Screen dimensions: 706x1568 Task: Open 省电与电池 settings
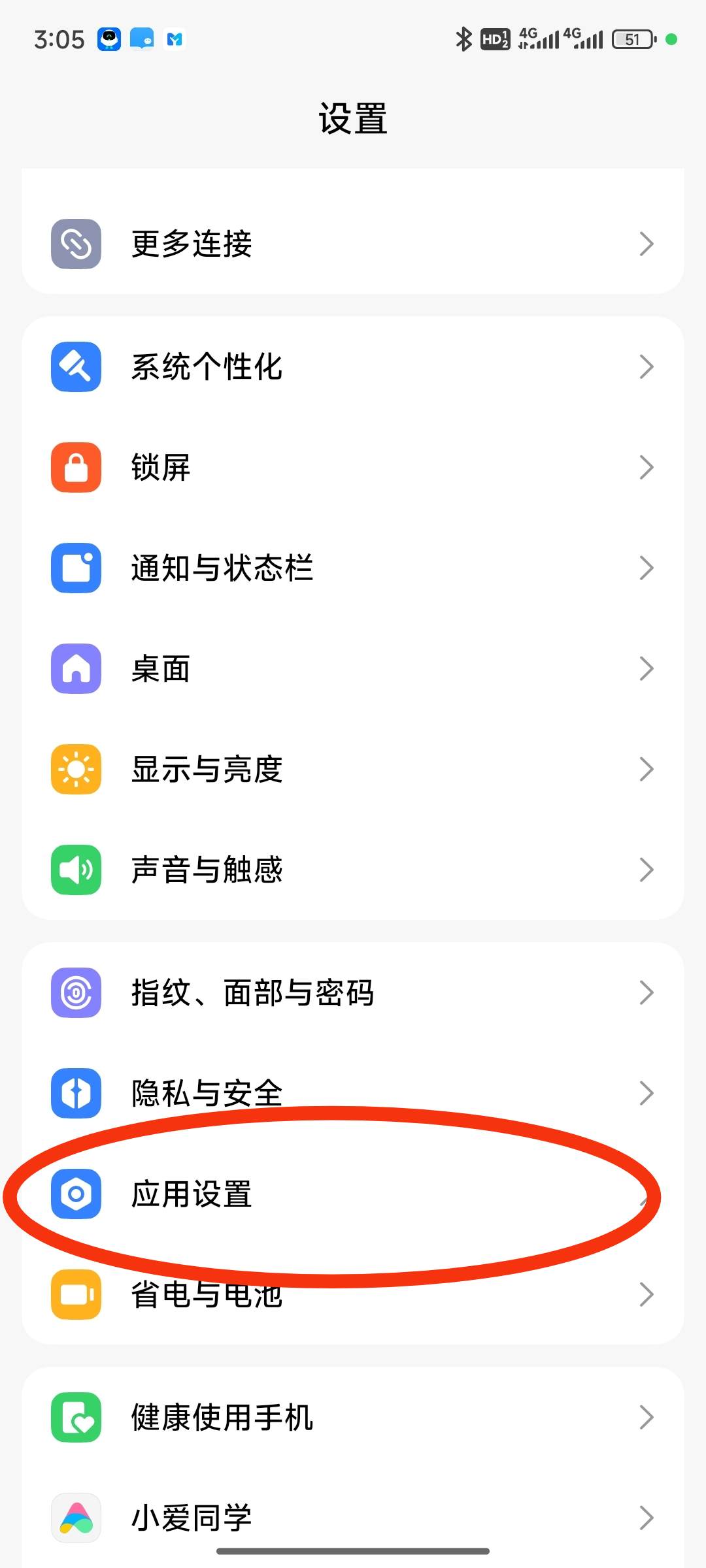pos(353,1294)
